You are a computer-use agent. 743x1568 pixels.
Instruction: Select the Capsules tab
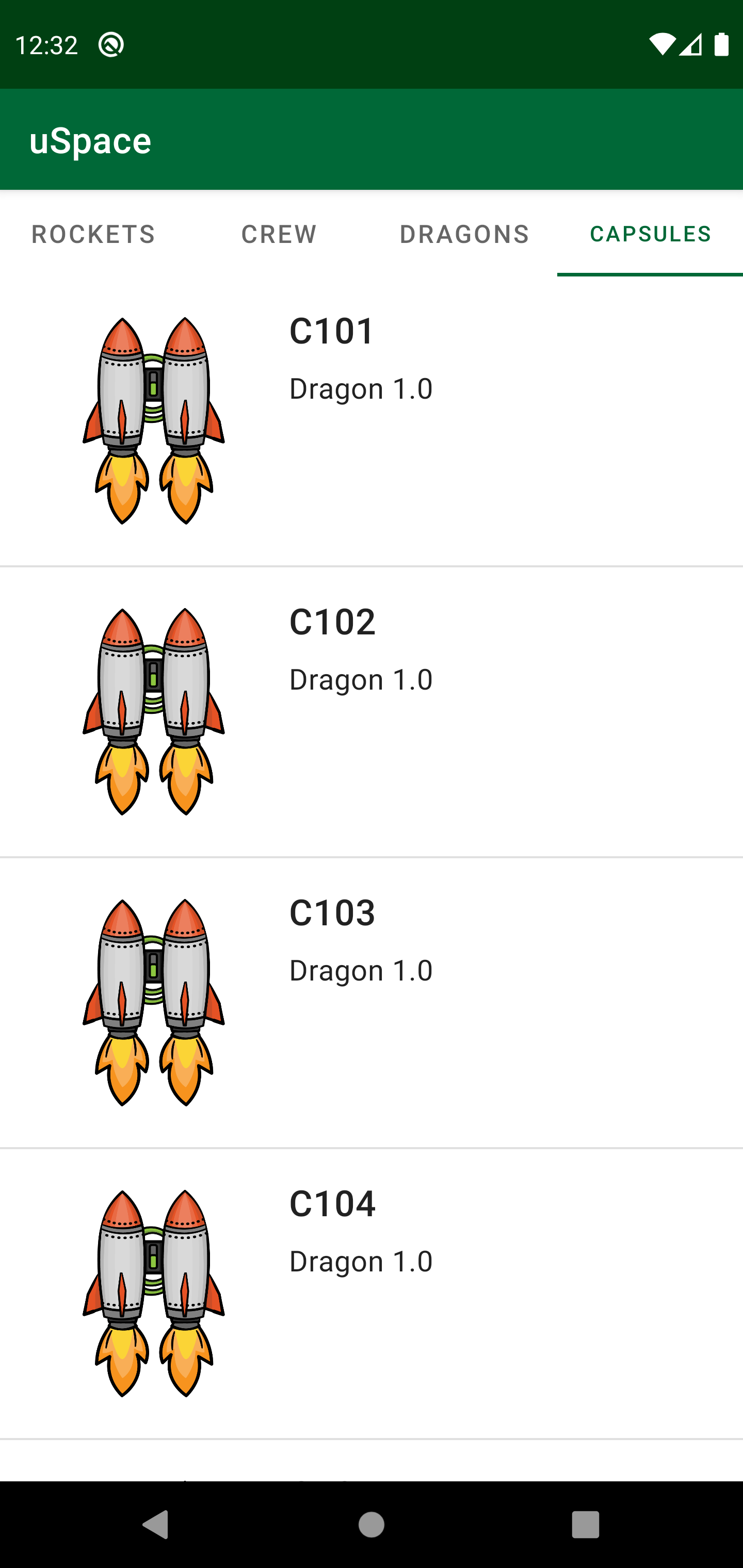650,234
